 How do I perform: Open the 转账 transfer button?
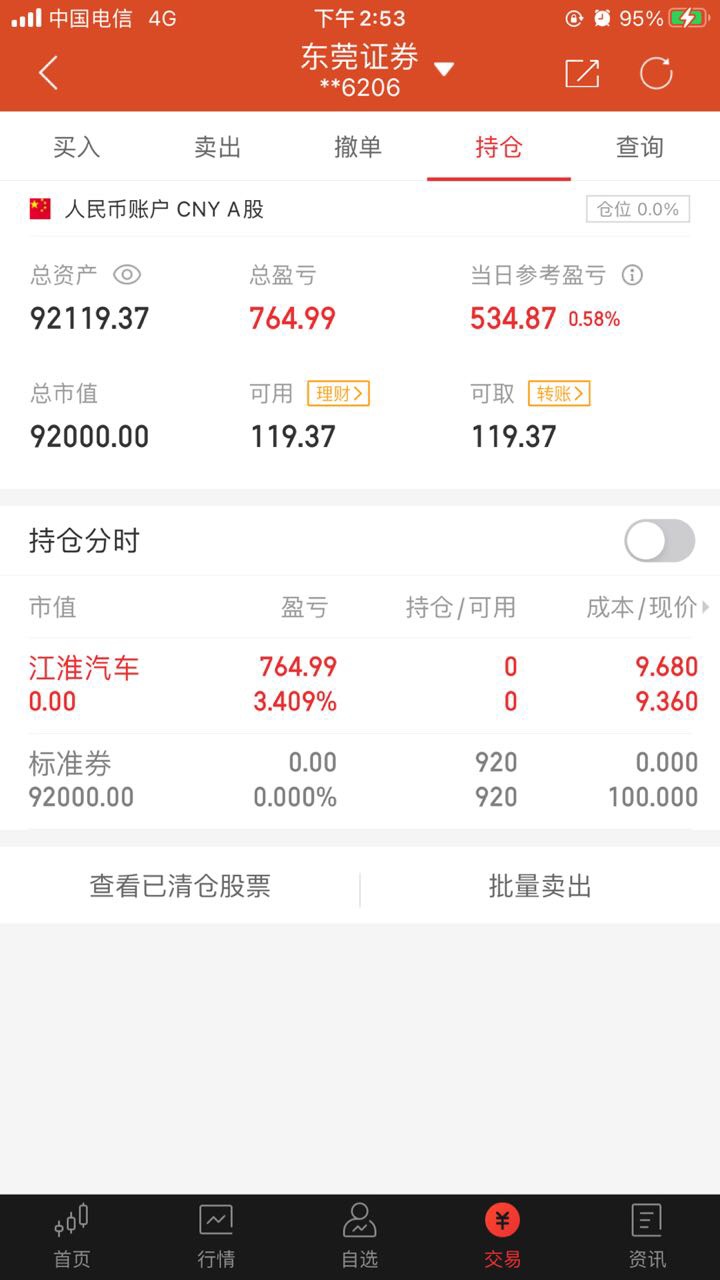[560, 394]
